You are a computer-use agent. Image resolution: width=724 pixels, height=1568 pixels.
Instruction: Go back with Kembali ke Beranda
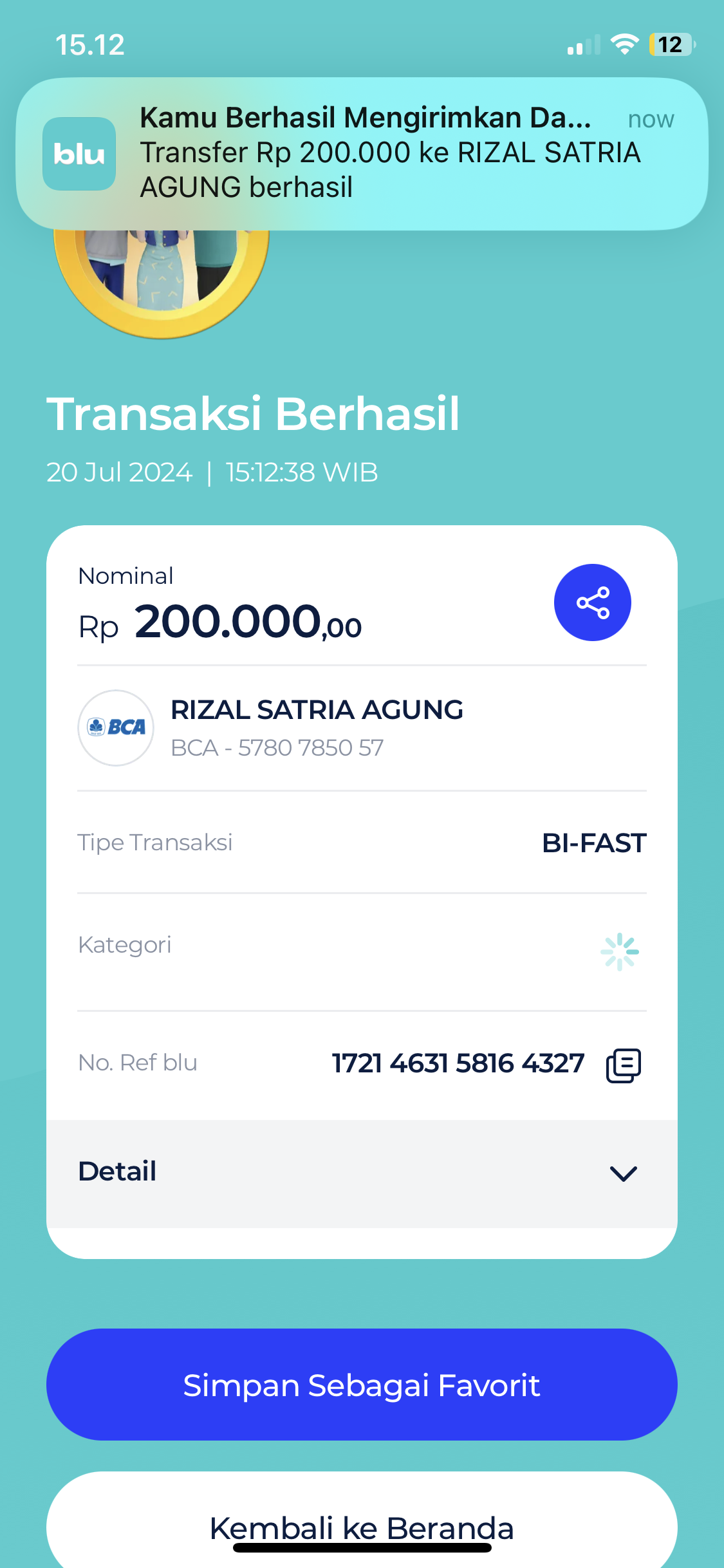click(362, 1526)
